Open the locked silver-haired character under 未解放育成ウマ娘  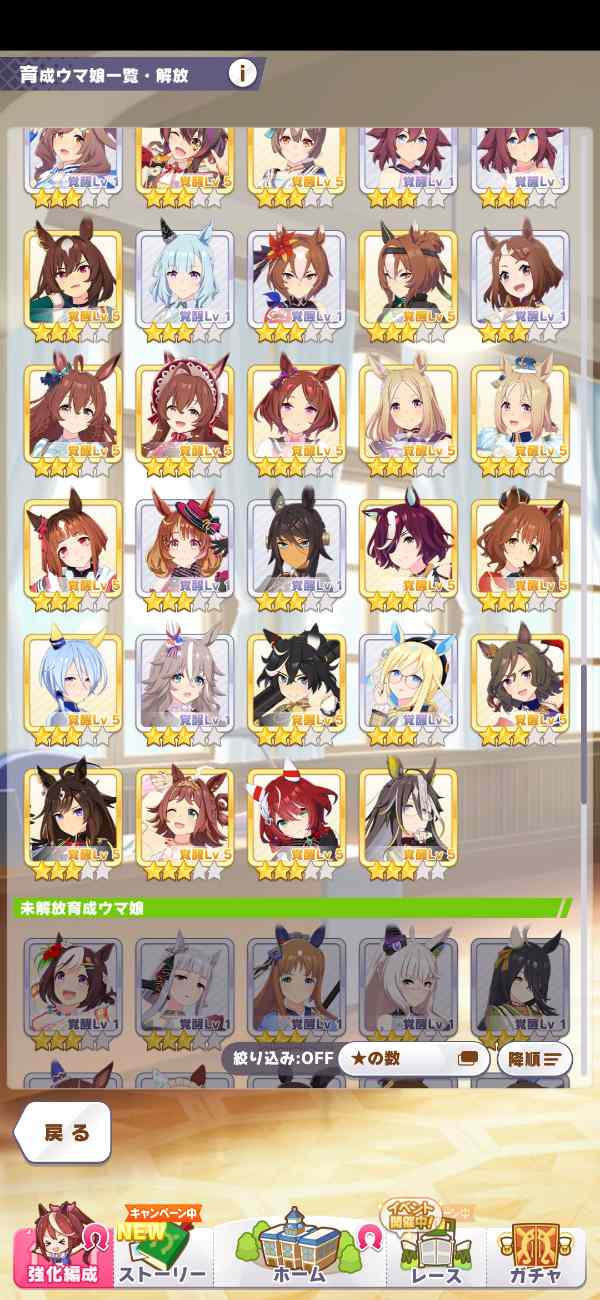coord(185,985)
